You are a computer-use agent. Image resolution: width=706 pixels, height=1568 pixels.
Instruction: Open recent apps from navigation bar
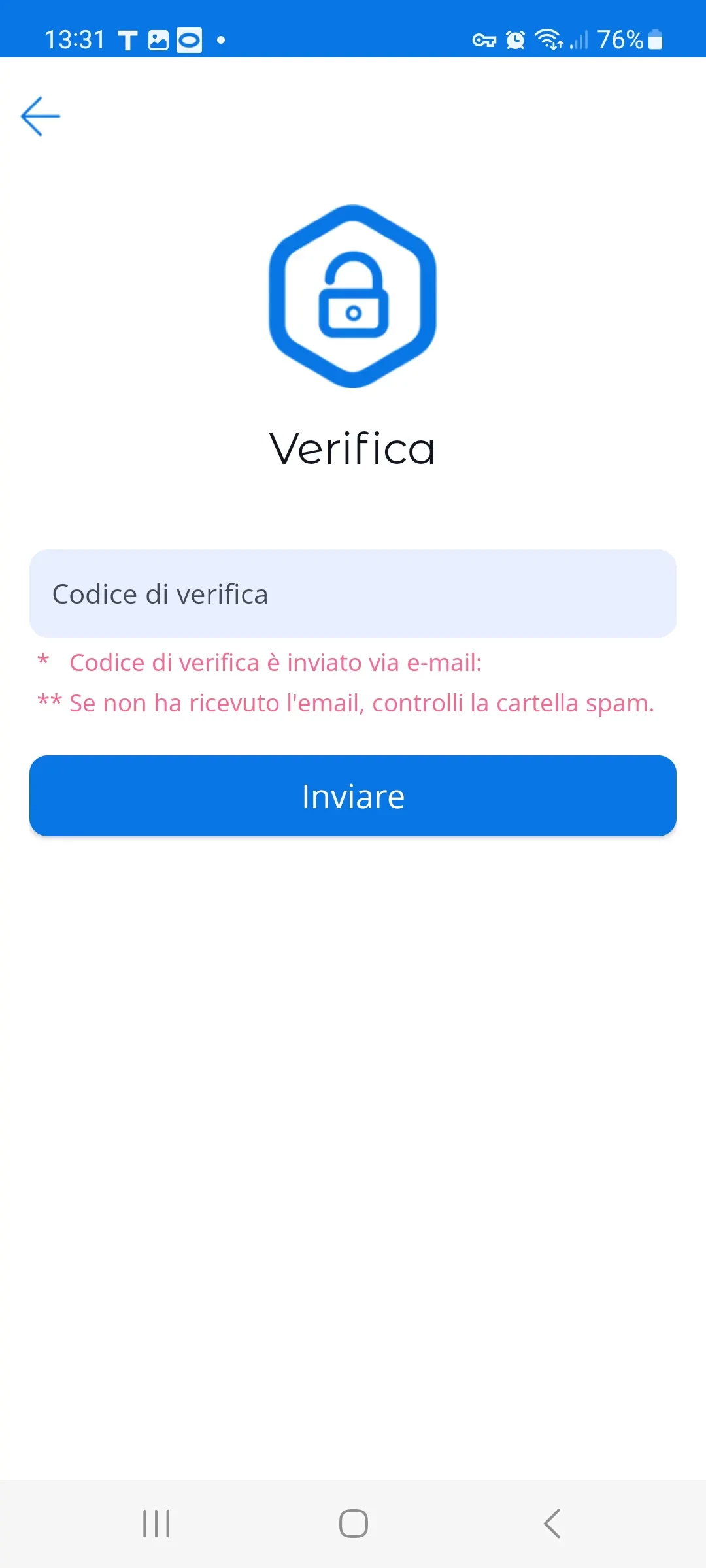pyautogui.click(x=156, y=1524)
